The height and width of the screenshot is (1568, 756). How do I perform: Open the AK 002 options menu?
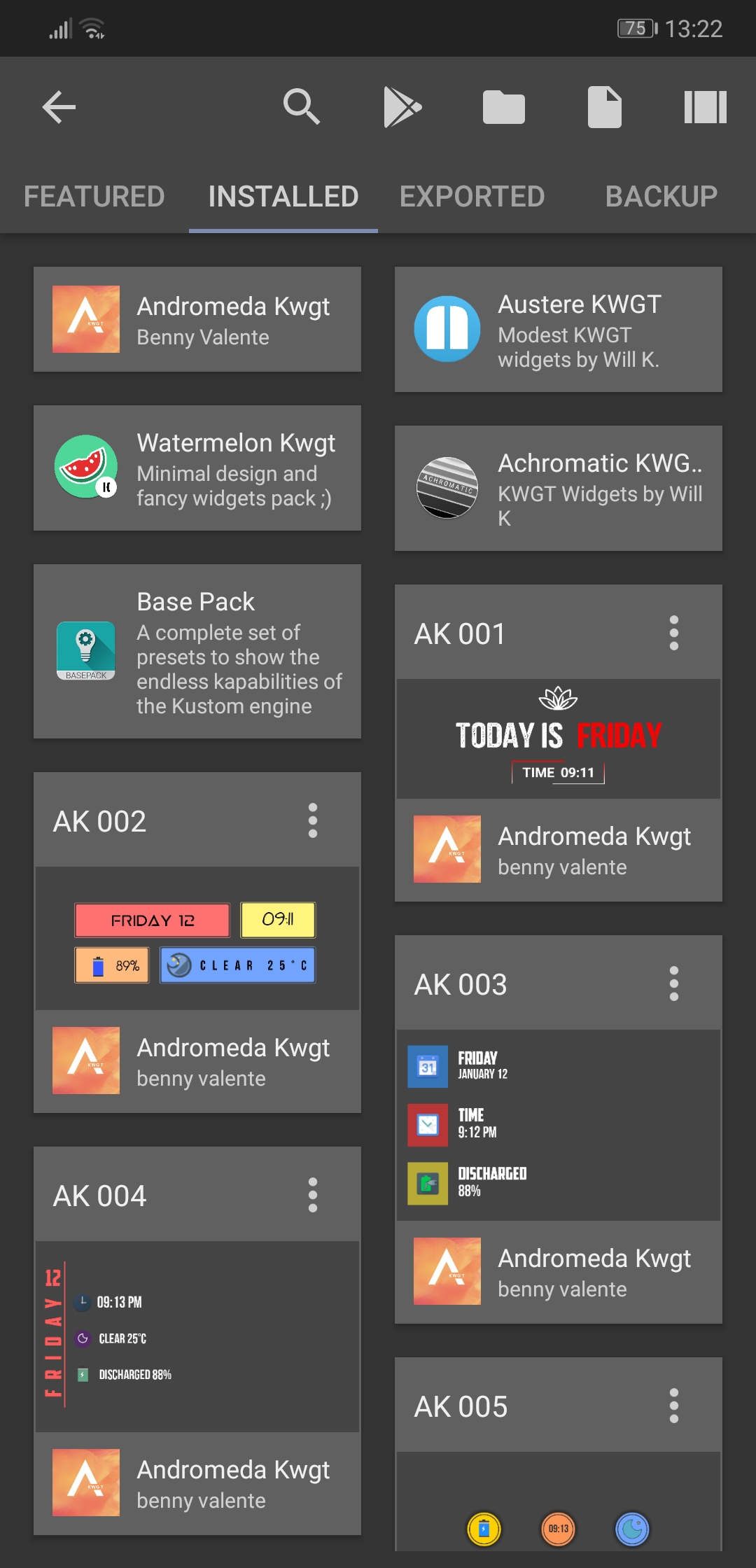[x=313, y=820]
